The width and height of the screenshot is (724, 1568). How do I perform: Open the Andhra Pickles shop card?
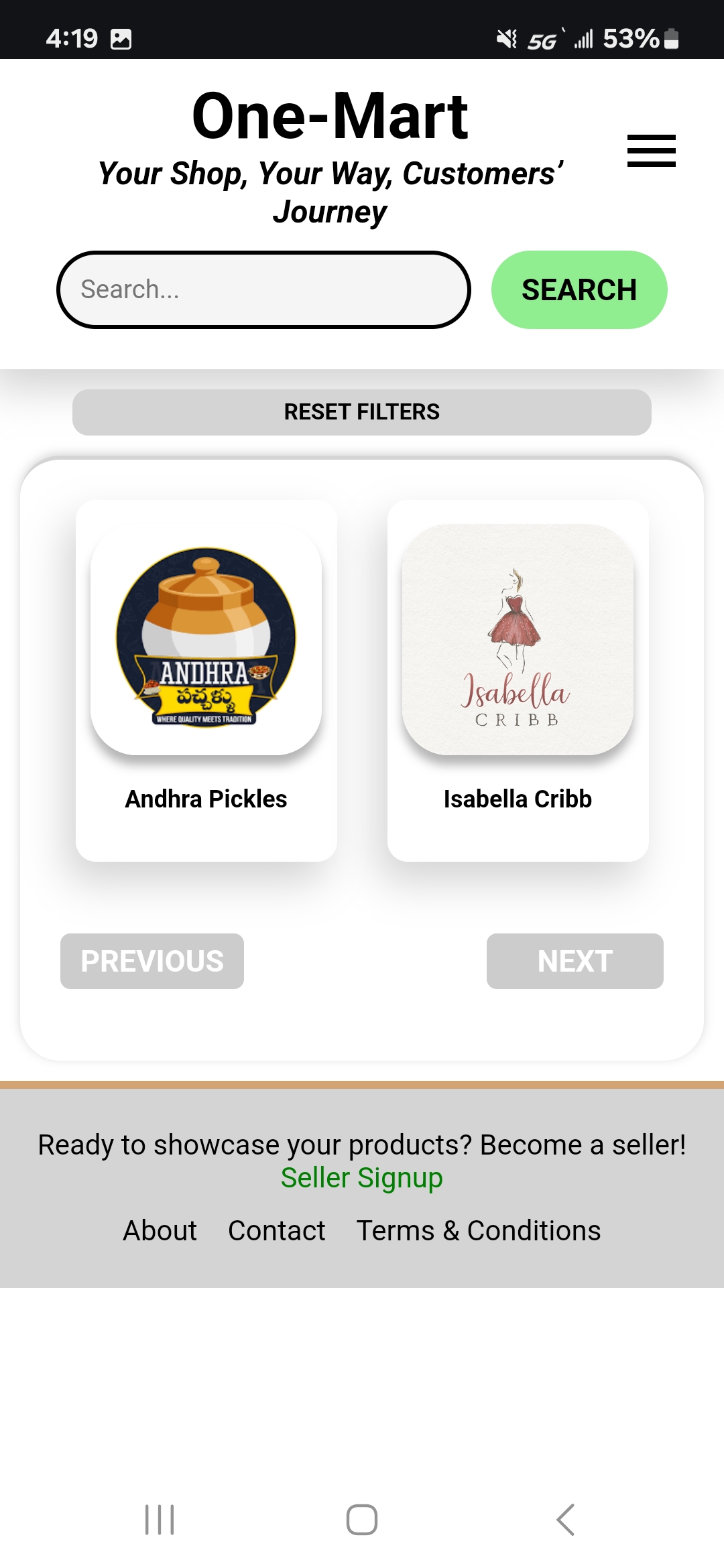coord(206,680)
